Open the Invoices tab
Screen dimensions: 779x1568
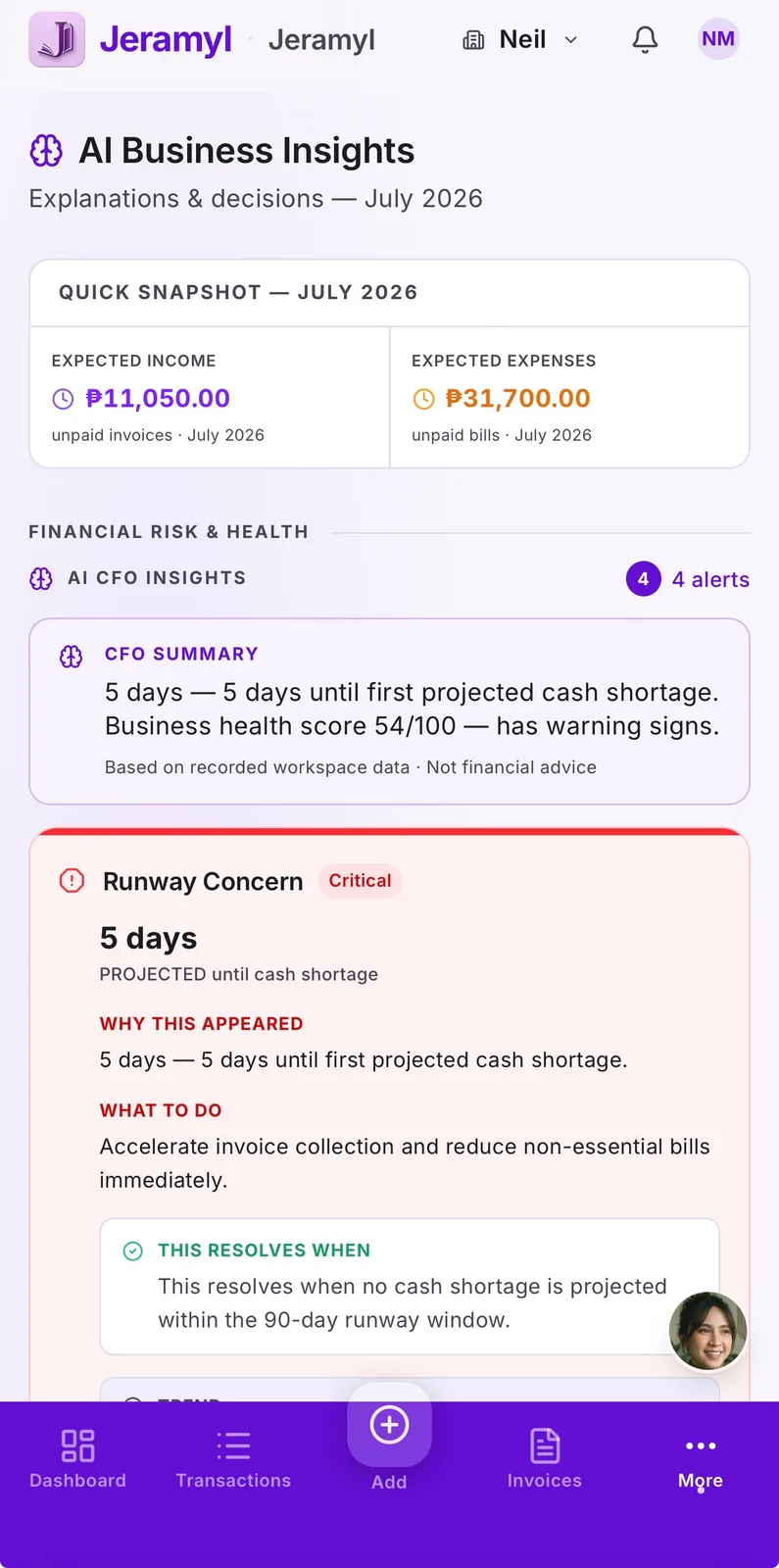pyautogui.click(x=545, y=1459)
